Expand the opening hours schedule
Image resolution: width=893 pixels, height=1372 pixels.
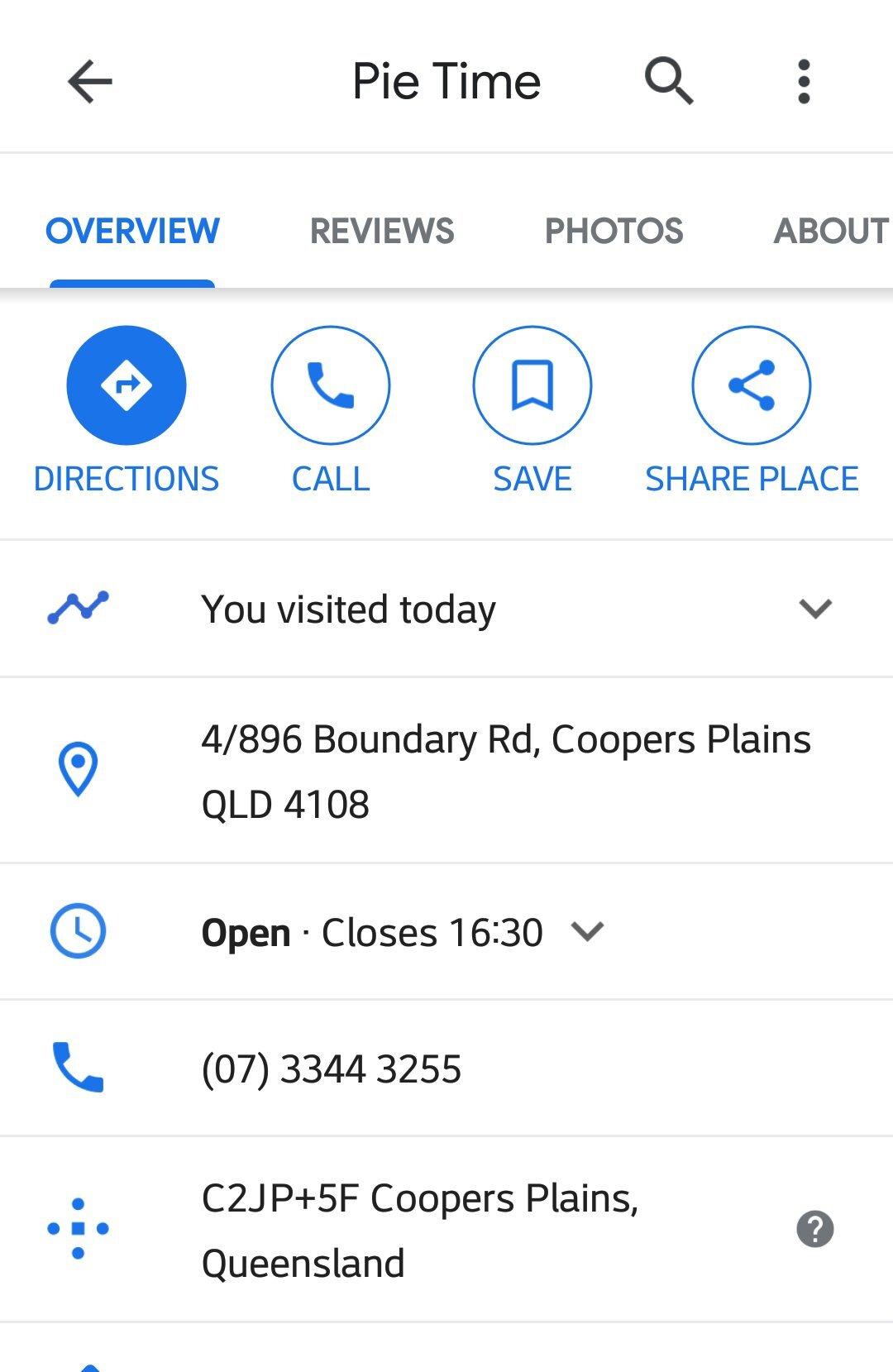(x=587, y=932)
